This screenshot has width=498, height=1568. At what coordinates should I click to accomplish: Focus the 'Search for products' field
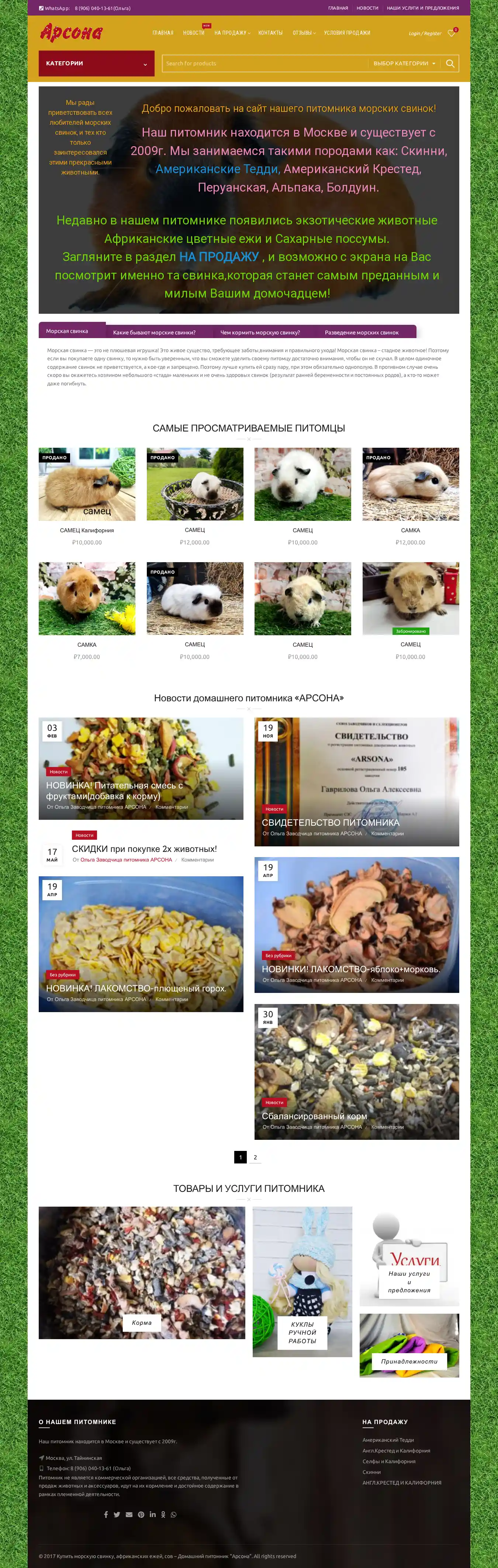point(262,63)
